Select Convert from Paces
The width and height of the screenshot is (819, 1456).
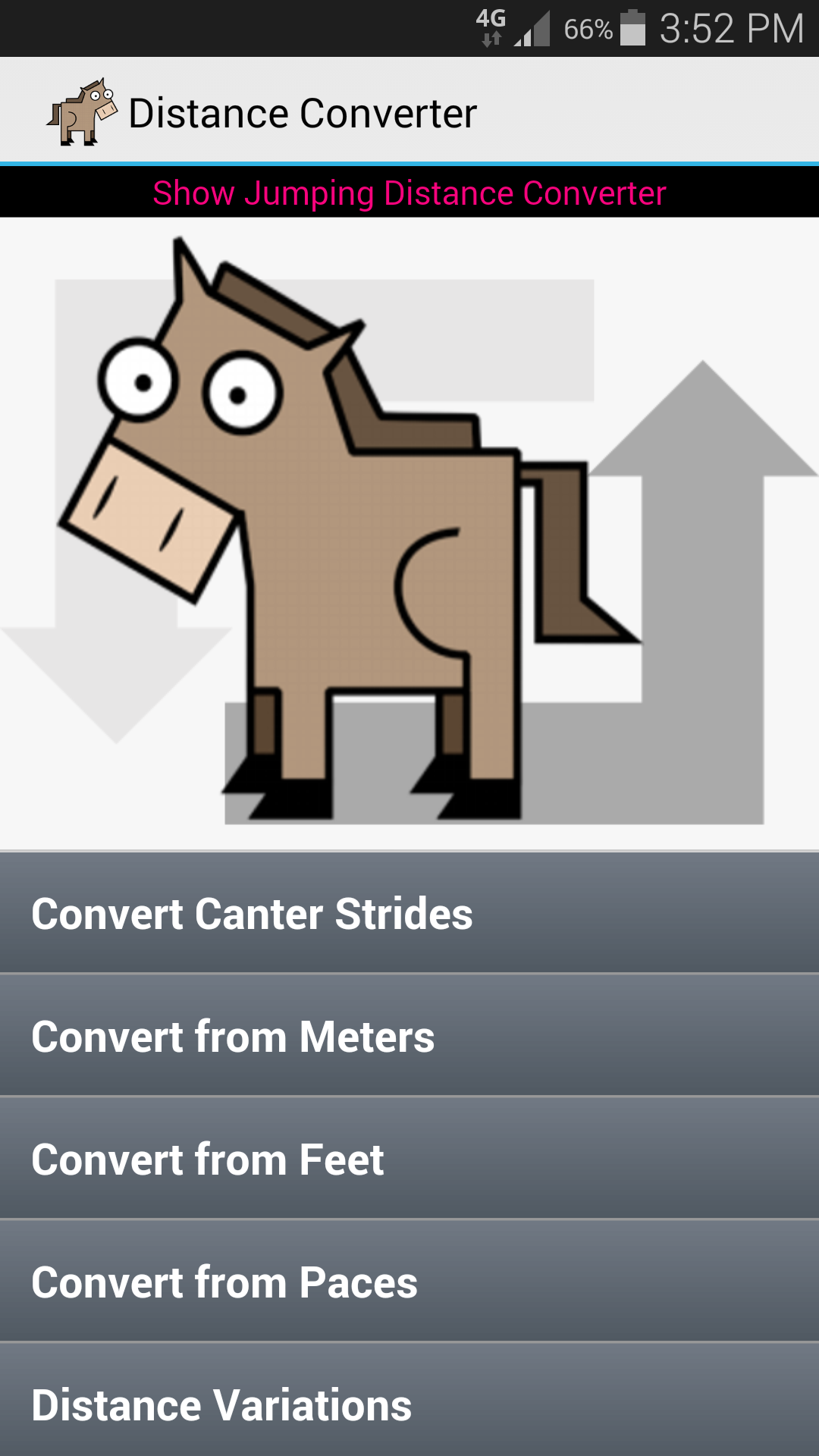point(224,1282)
